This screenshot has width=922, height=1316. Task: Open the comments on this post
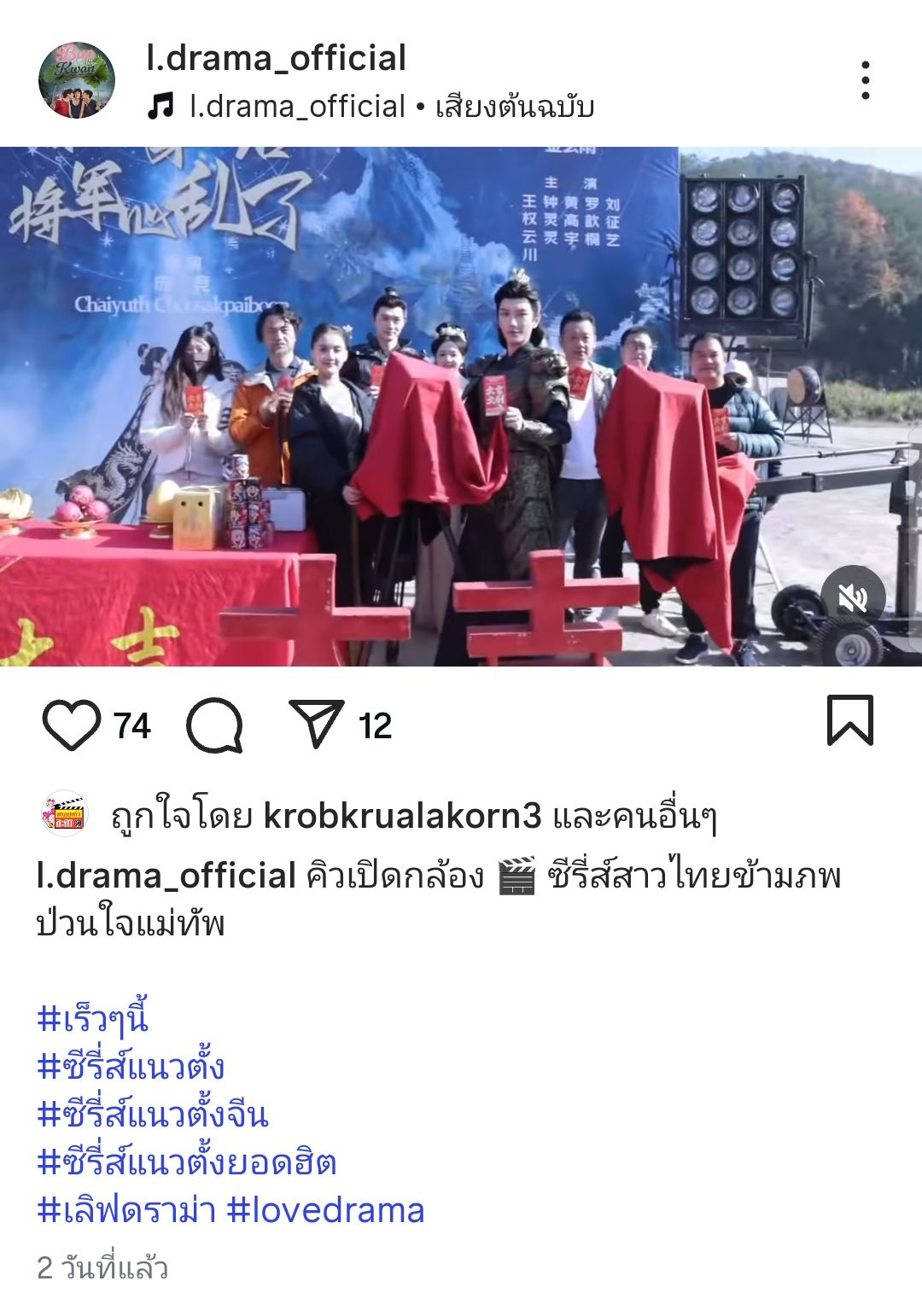coord(214,725)
